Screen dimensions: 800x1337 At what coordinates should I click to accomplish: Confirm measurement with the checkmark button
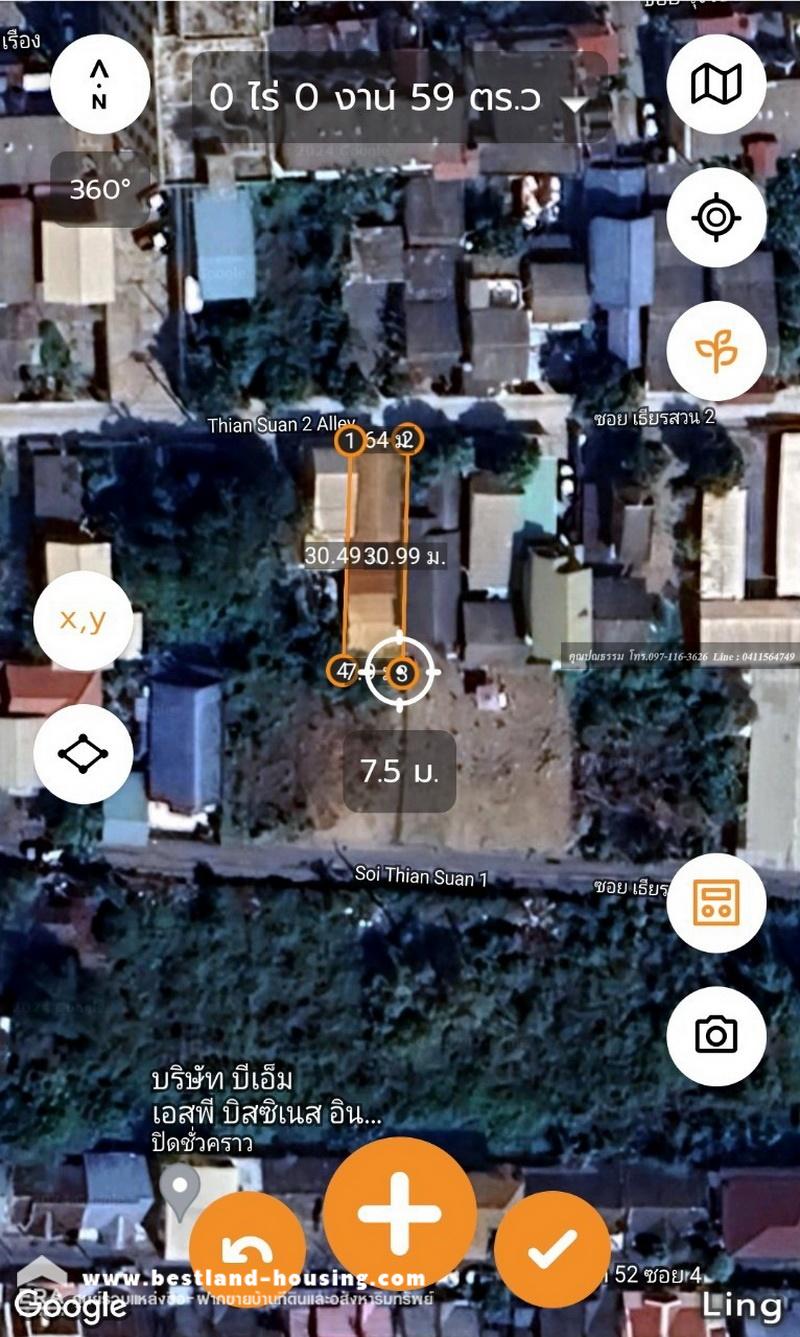(x=552, y=1250)
